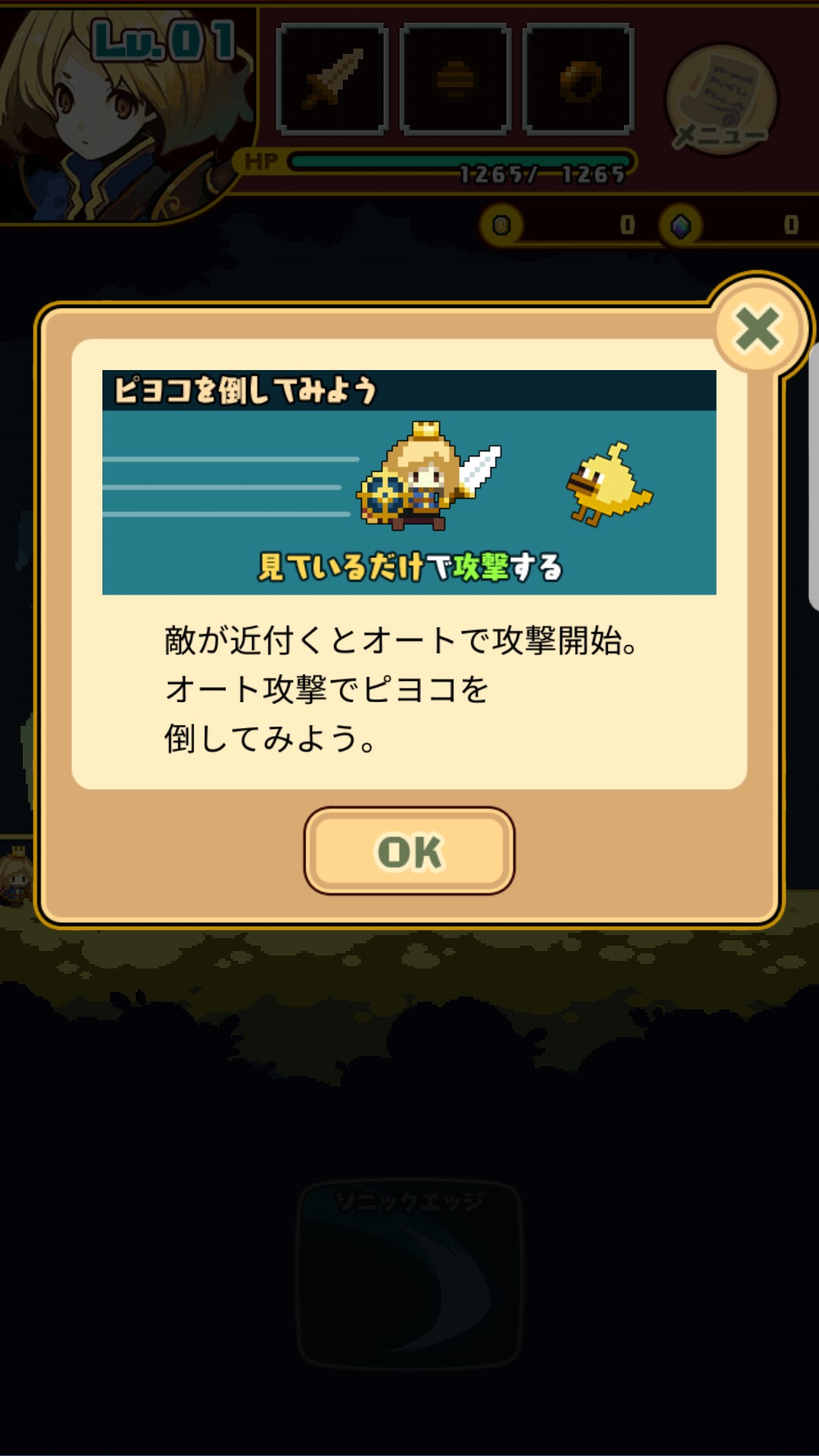
Task: Tap OK to confirm the tutorial dialog
Action: click(409, 851)
